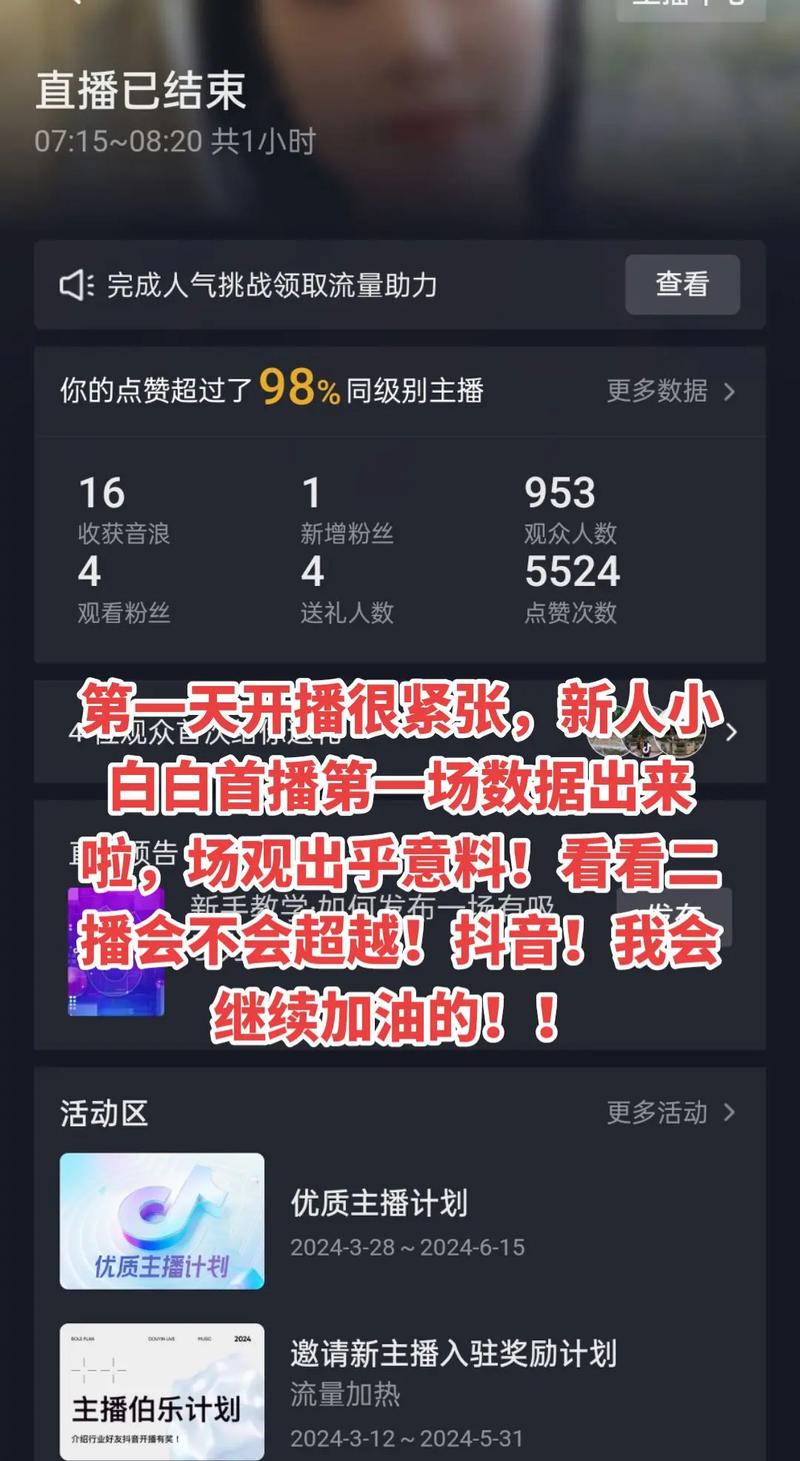Open 更多活动 in the activity area
The height and width of the screenshot is (1461, 800).
(670, 1112)
